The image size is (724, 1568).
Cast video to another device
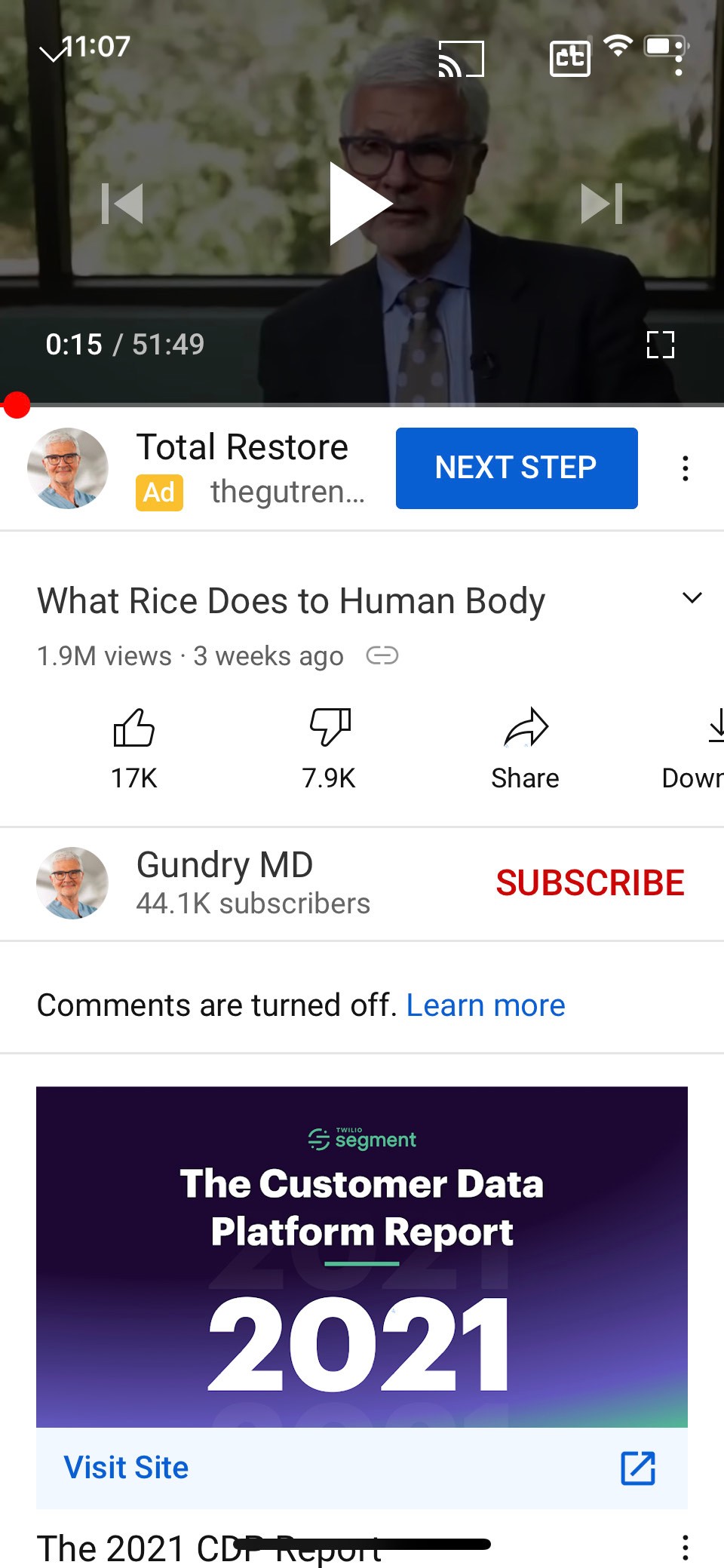tap(461, 59)
